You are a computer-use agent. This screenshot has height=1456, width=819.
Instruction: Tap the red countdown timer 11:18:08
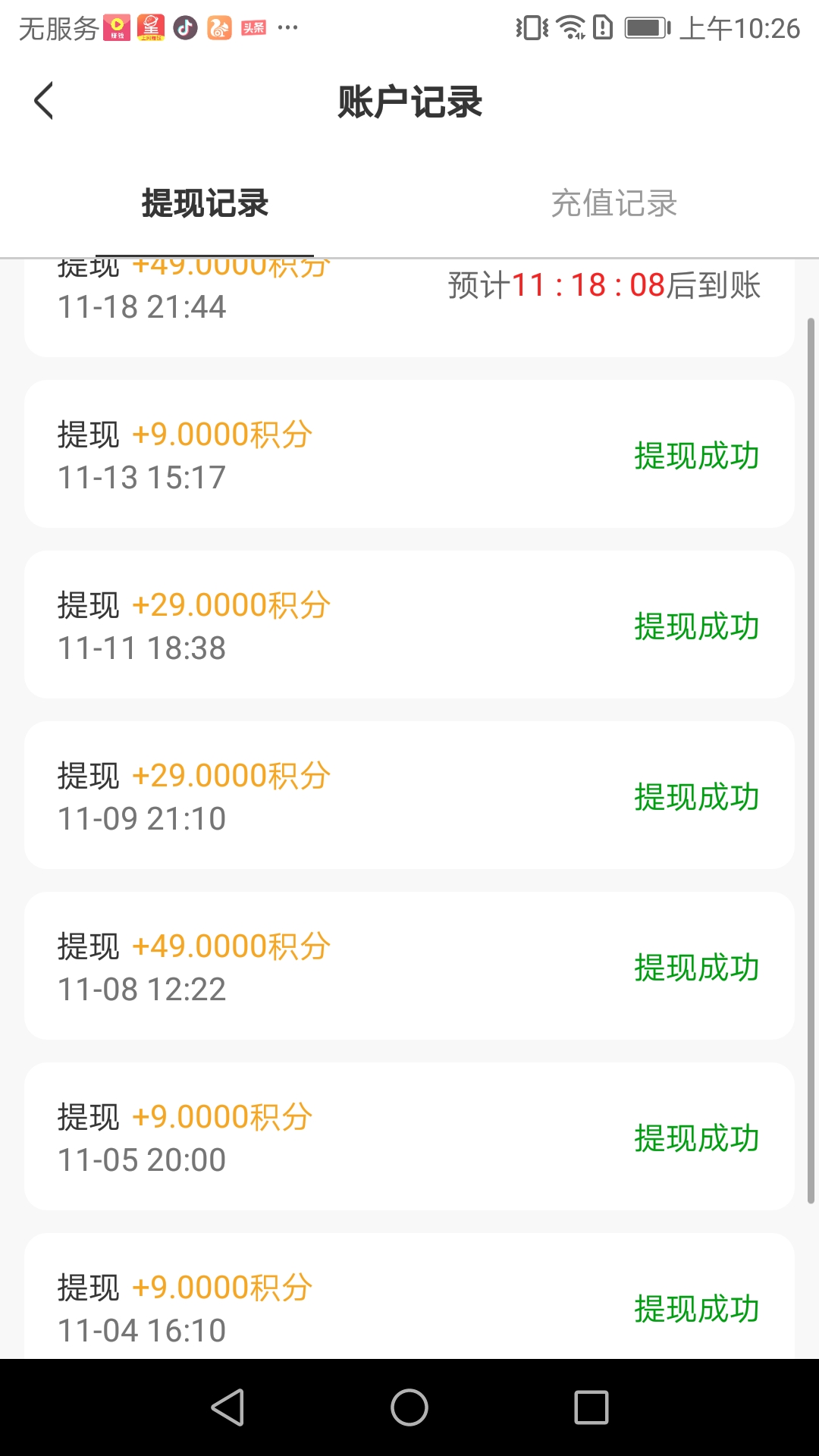(x=589, y=288)
